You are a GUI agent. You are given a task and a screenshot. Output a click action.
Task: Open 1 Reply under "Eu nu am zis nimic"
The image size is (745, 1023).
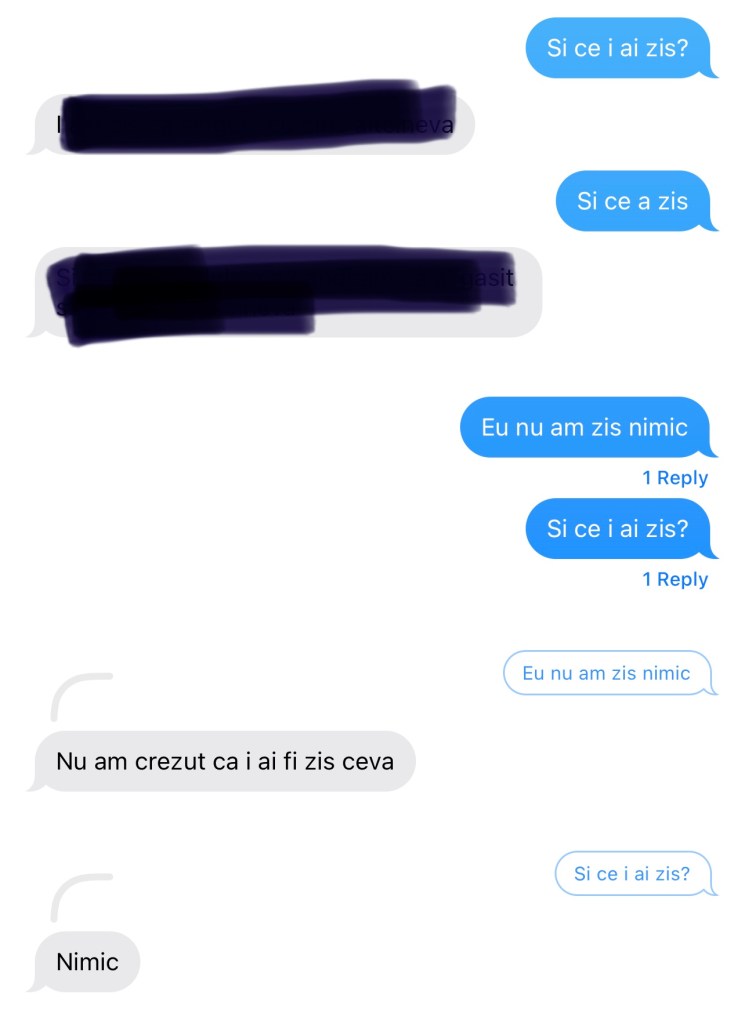(675, 478)
